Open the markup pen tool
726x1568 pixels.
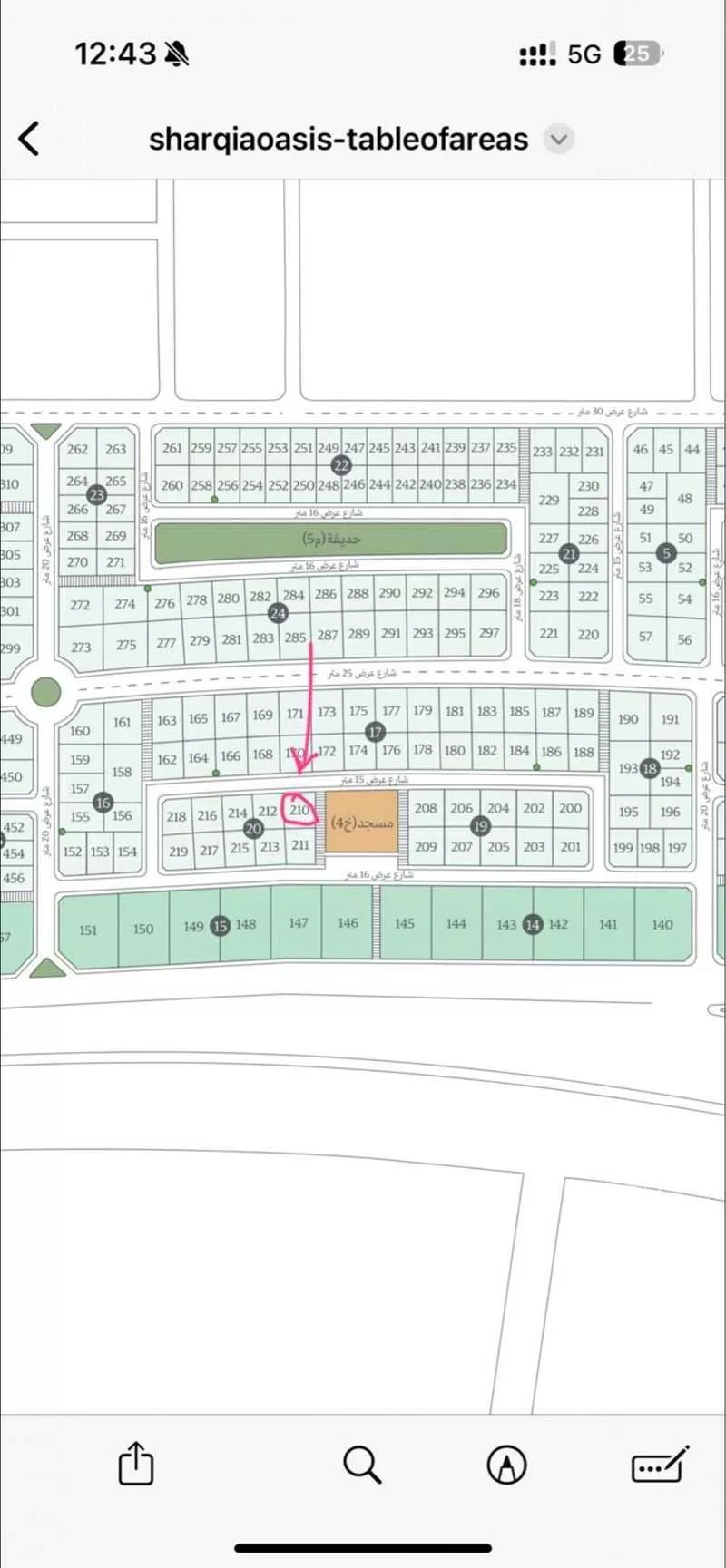(x=506, y=1464)
